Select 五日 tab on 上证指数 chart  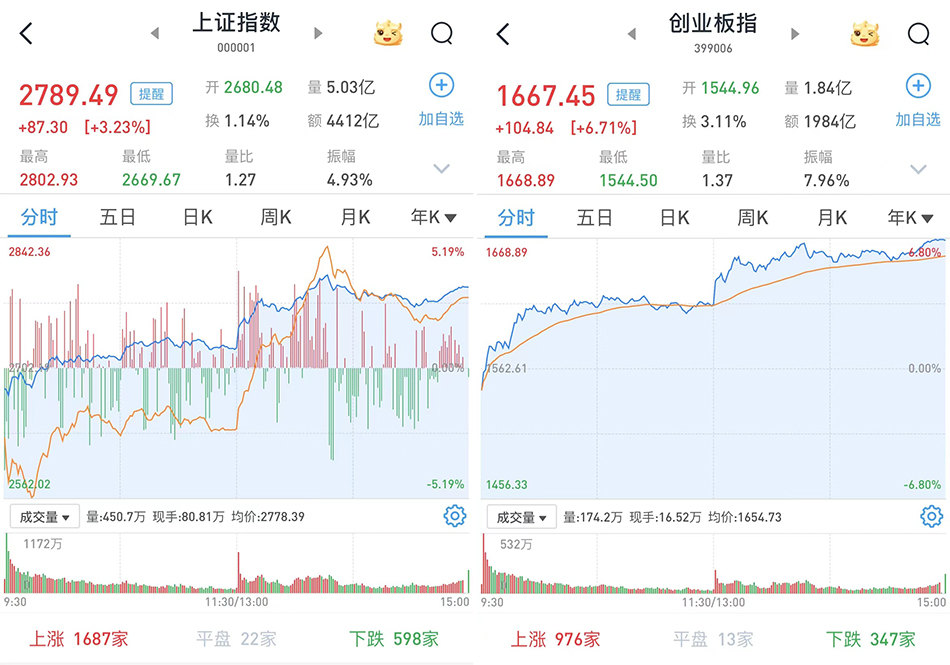tap(118, 217)
